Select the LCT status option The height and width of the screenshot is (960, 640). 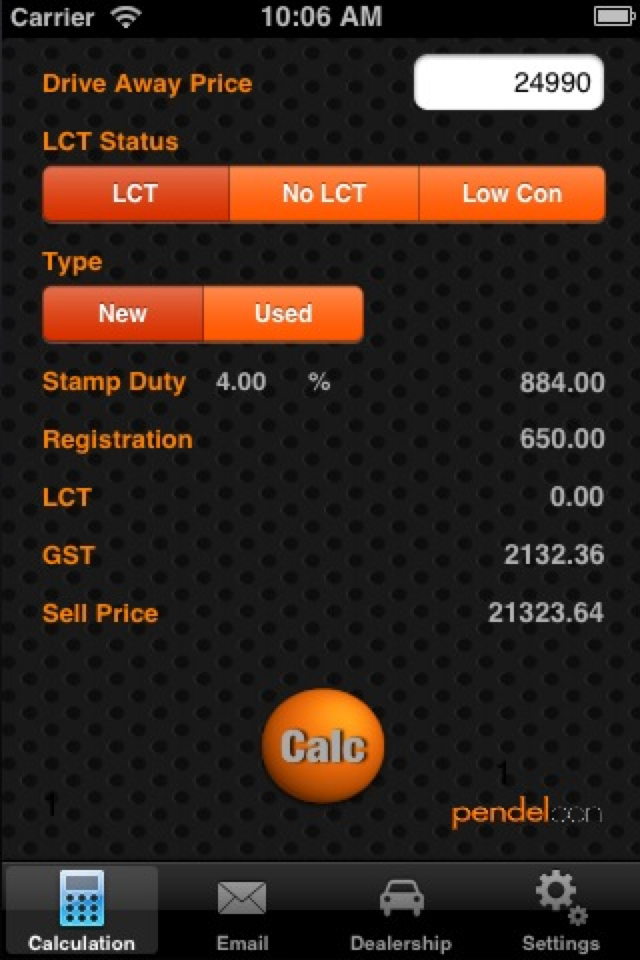pyautogui.click(x=136, y=194)
